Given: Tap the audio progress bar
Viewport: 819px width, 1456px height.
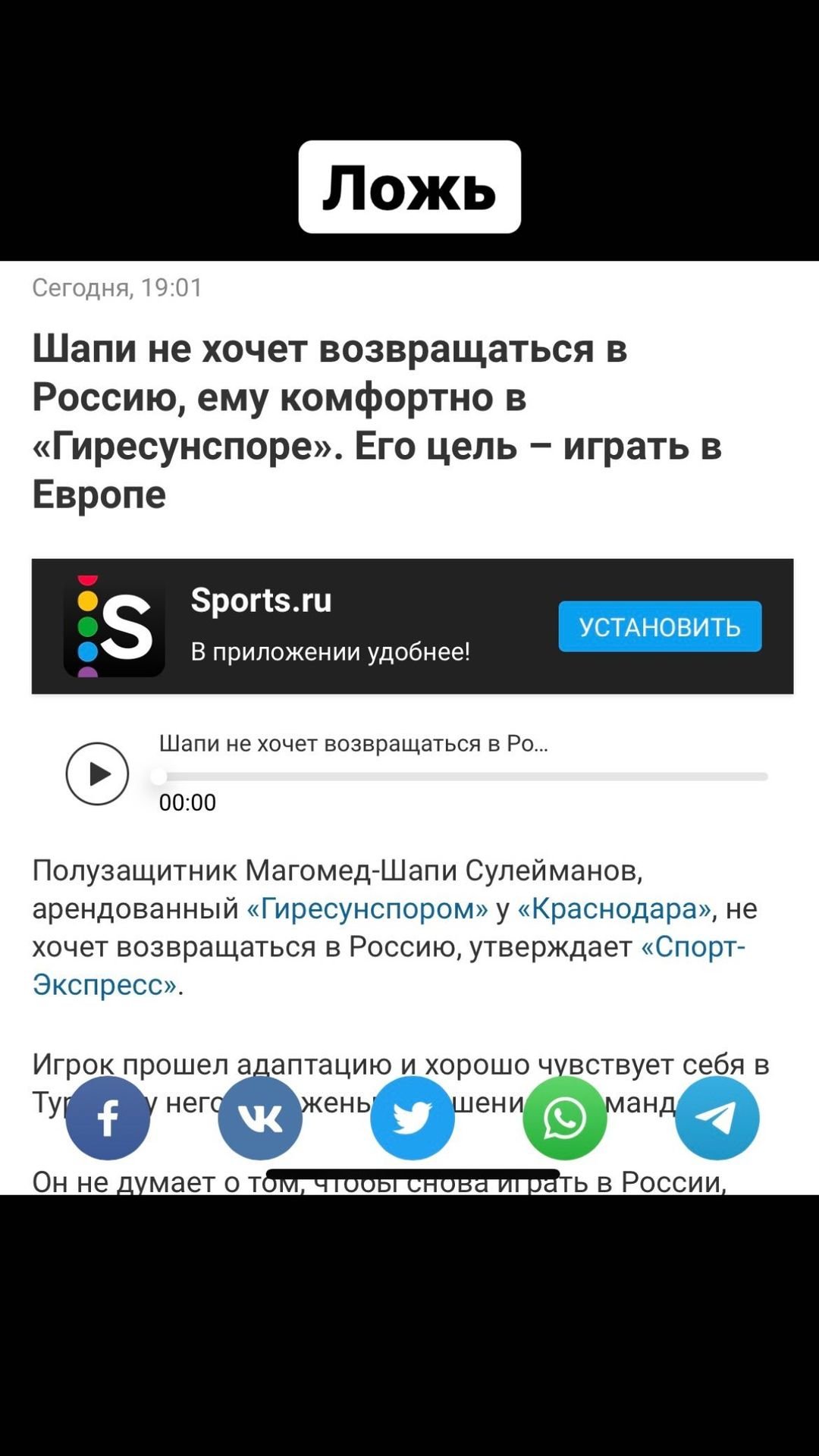Looking at the screenshot, I should click(463, 777).
